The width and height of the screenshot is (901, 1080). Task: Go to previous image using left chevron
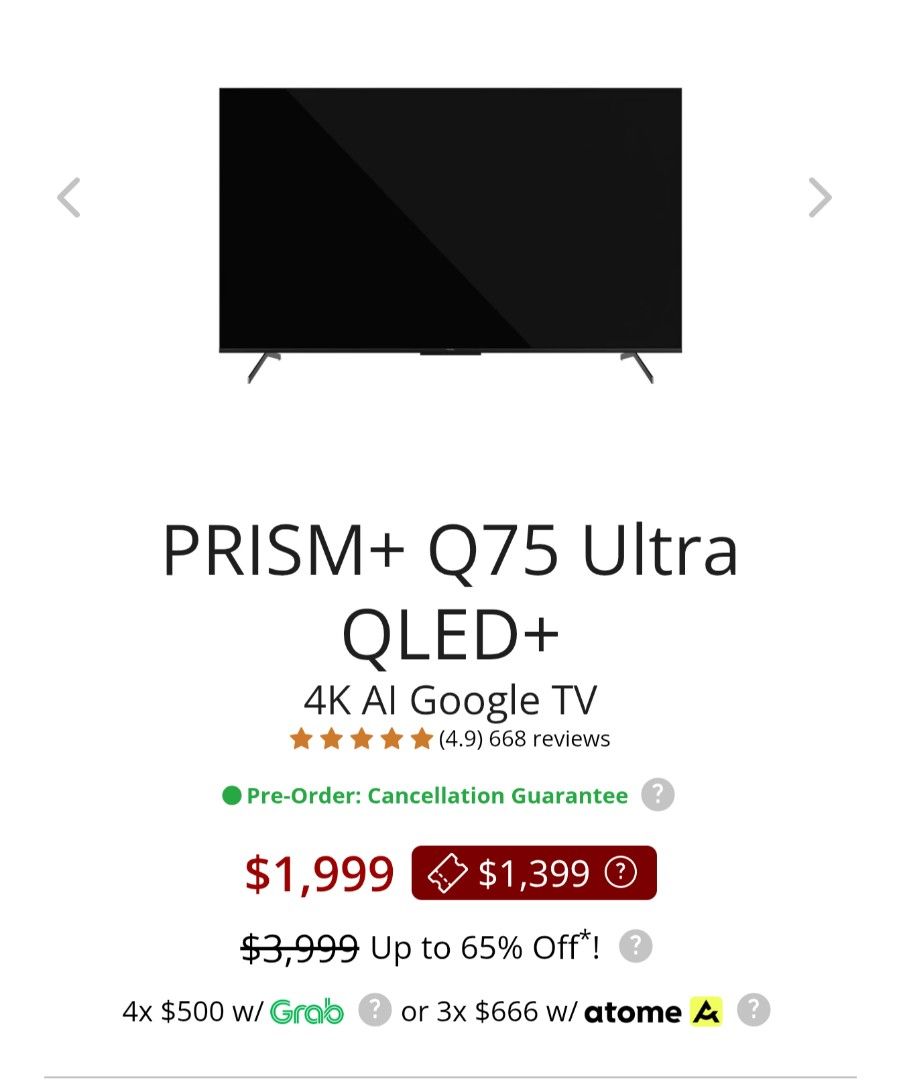coord(68,196)
